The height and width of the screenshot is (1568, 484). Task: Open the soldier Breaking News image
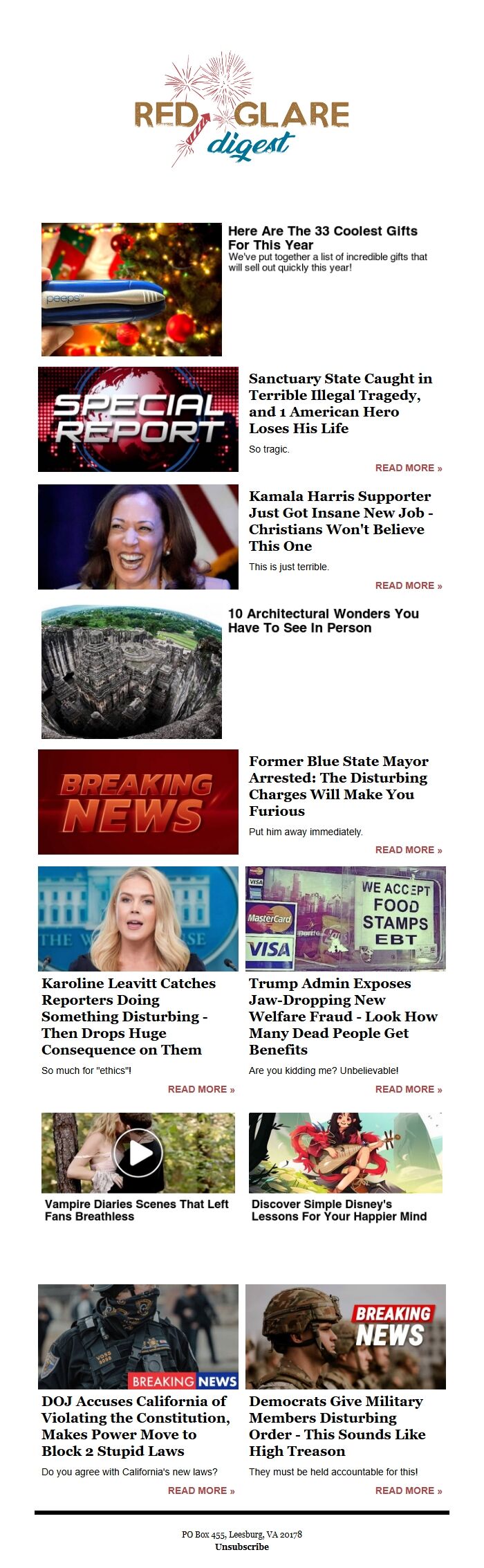pyautogui.click(x=346, y=1336)
